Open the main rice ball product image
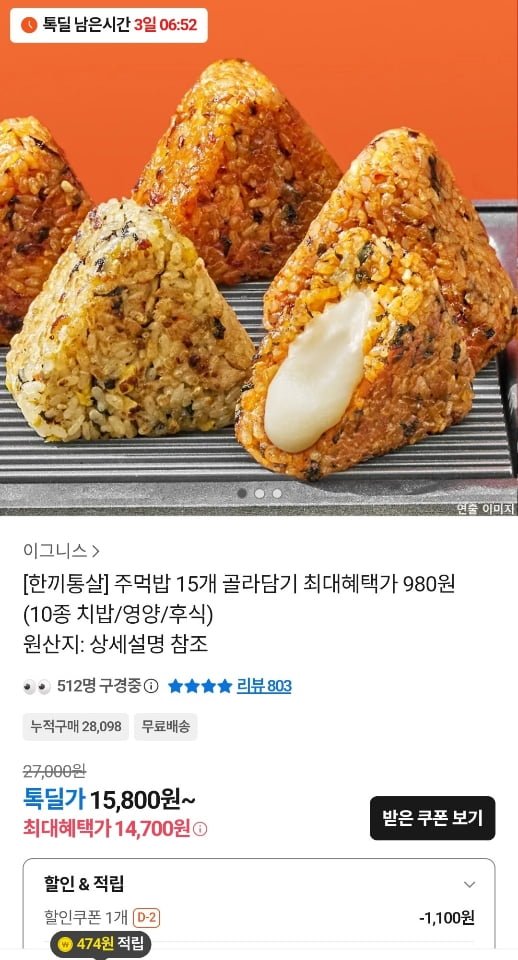Image resolution: width=518 pixels, height=960 pixels. point(259,258)
